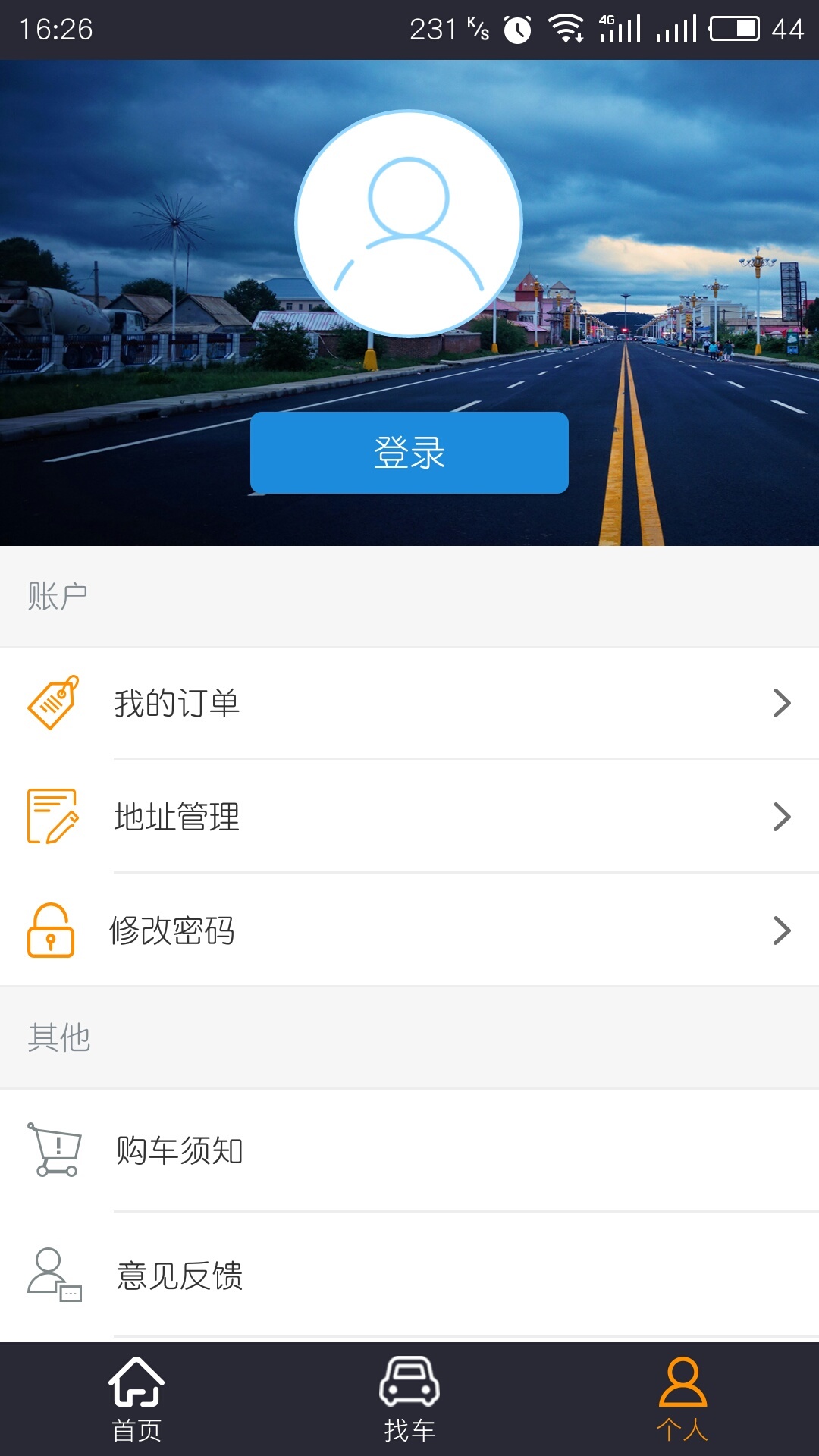
Task: Open 我的订单 (My Orders)
Action: coord(409,703)
